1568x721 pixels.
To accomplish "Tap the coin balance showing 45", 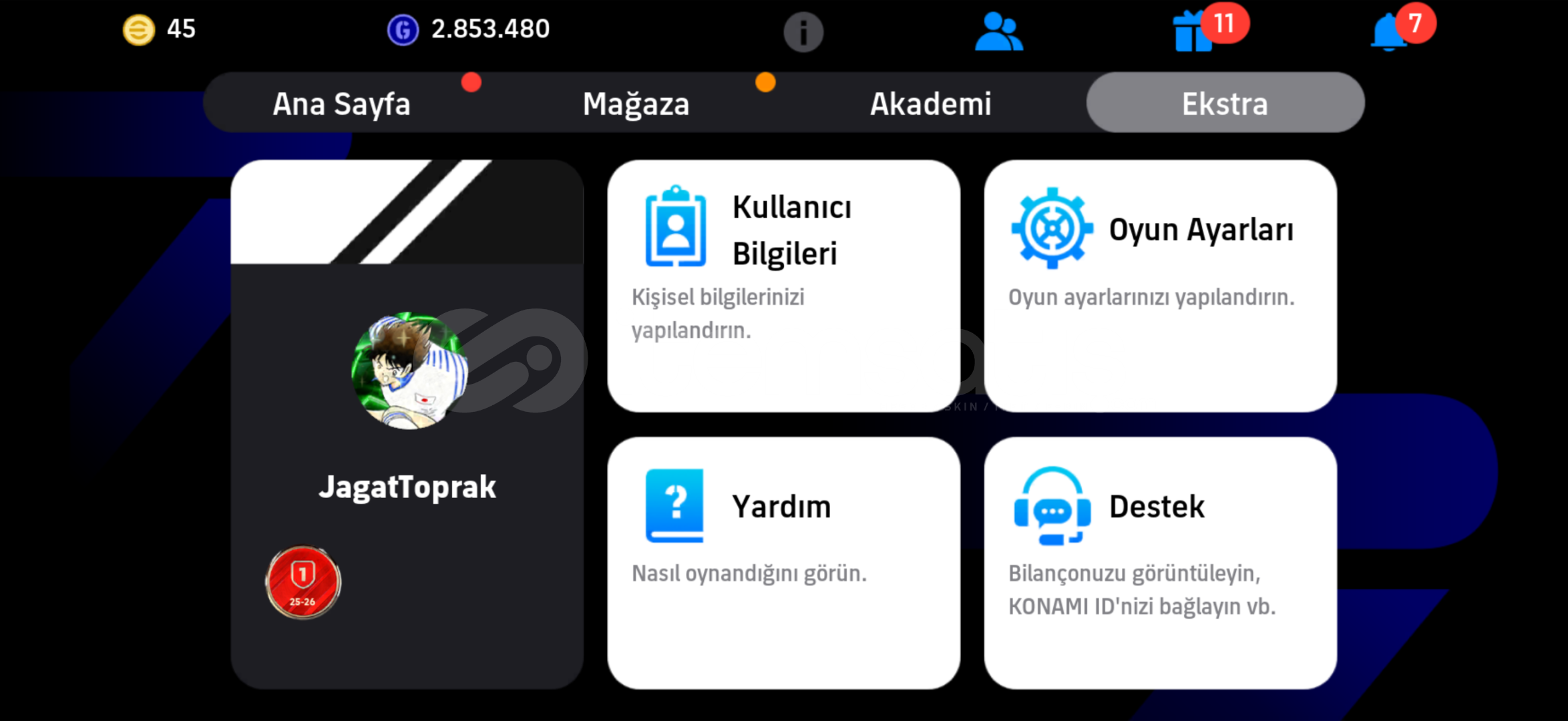I will (x=160, y=29).
